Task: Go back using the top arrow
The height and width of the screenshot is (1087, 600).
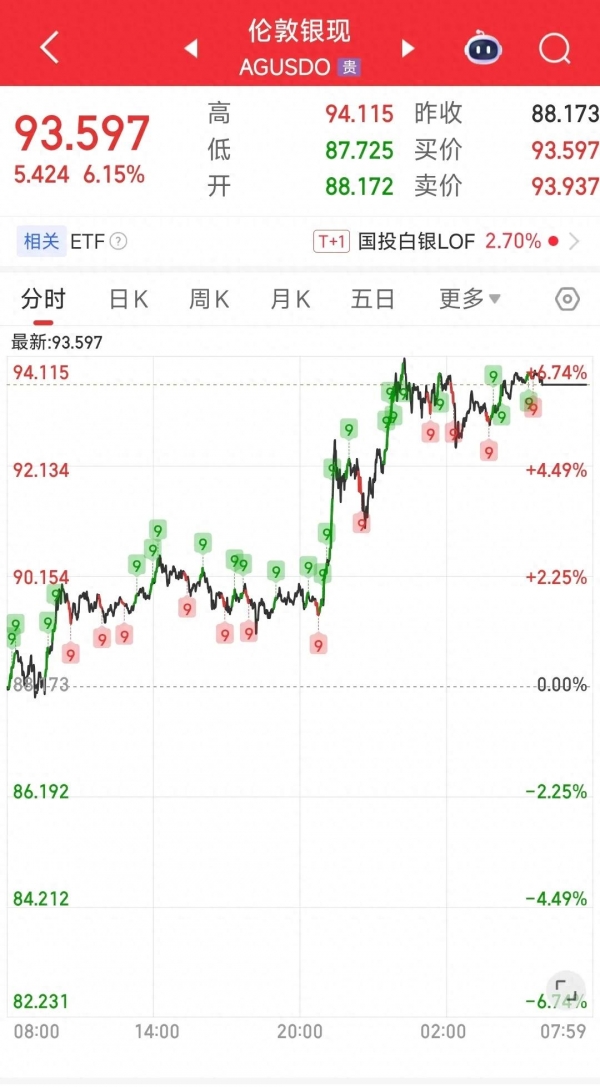Action: 50,47
